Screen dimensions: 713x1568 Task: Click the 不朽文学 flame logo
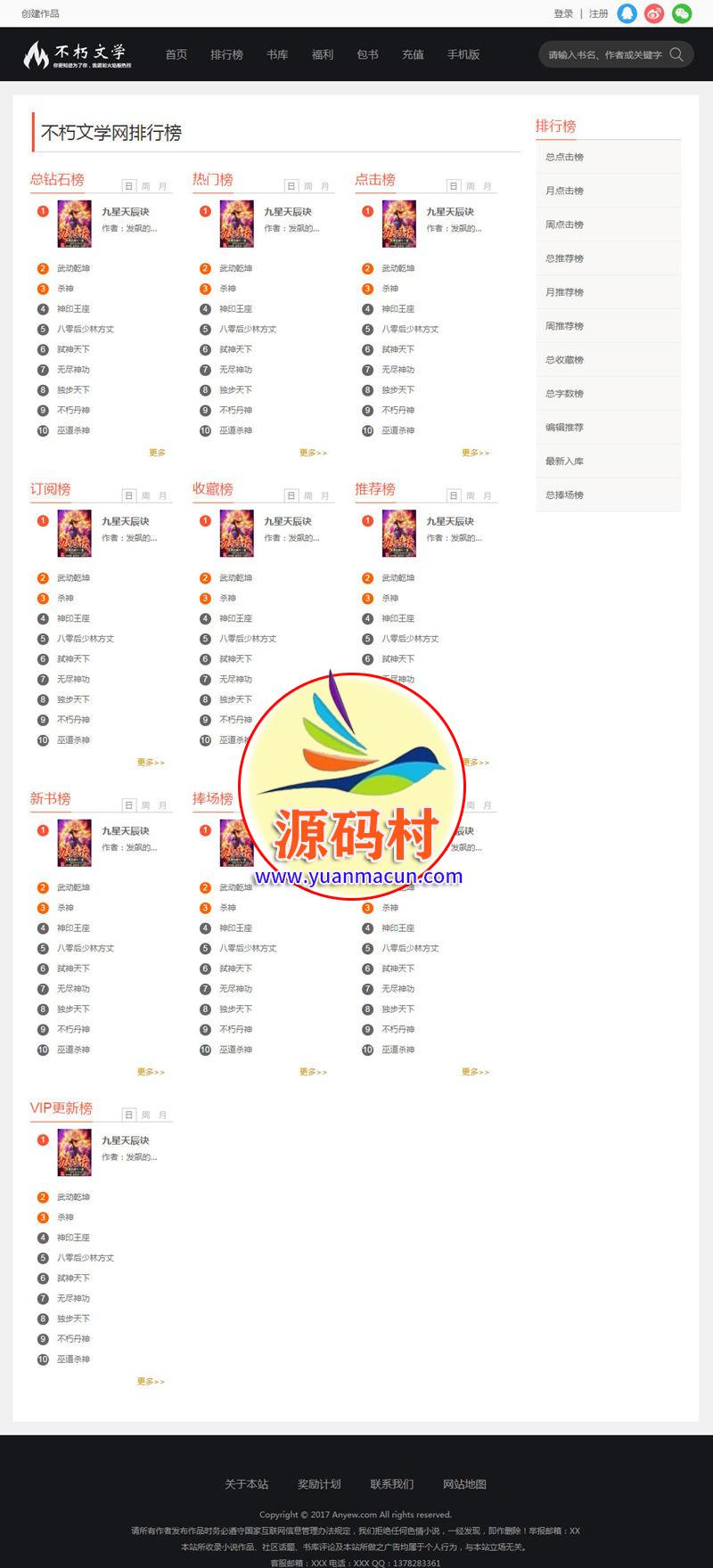point(36,53)
